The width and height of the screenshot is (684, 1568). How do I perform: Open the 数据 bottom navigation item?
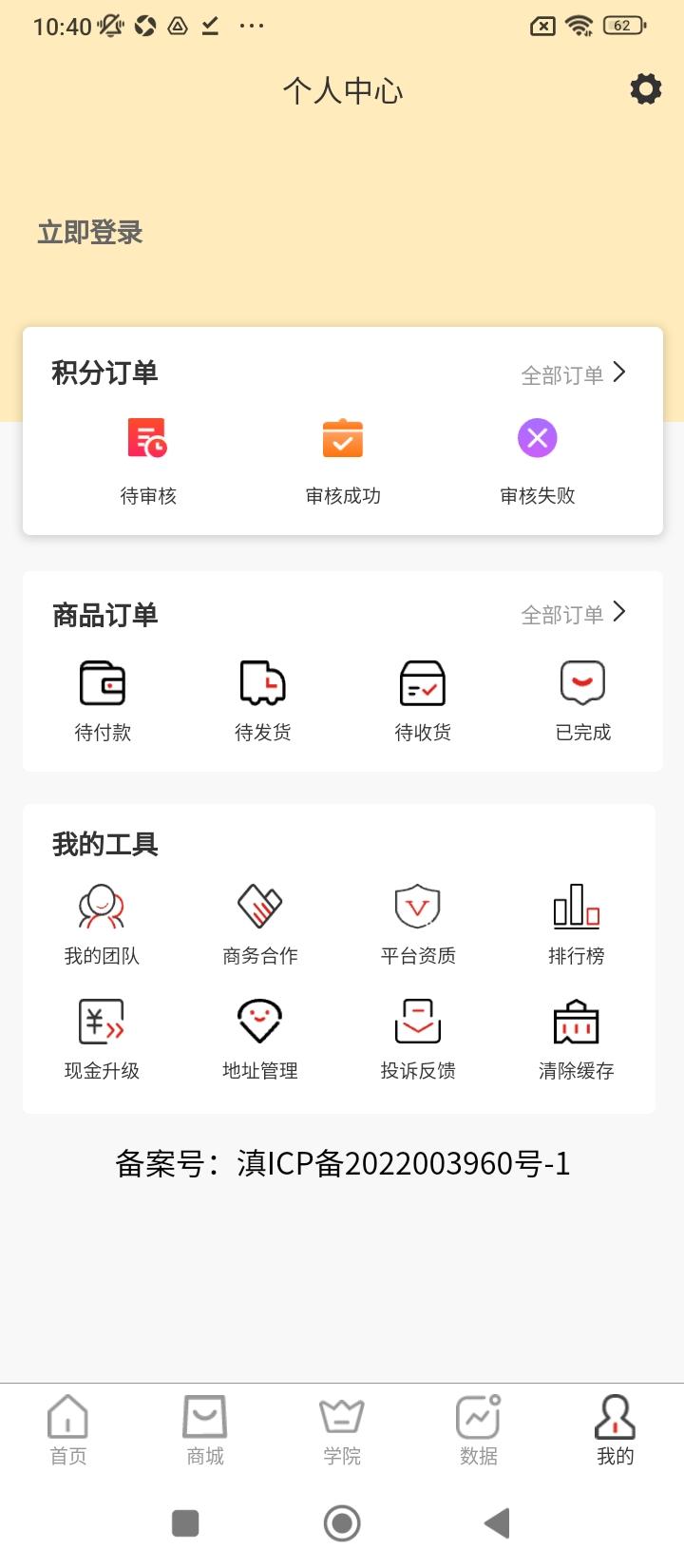tap(478, 1430)
